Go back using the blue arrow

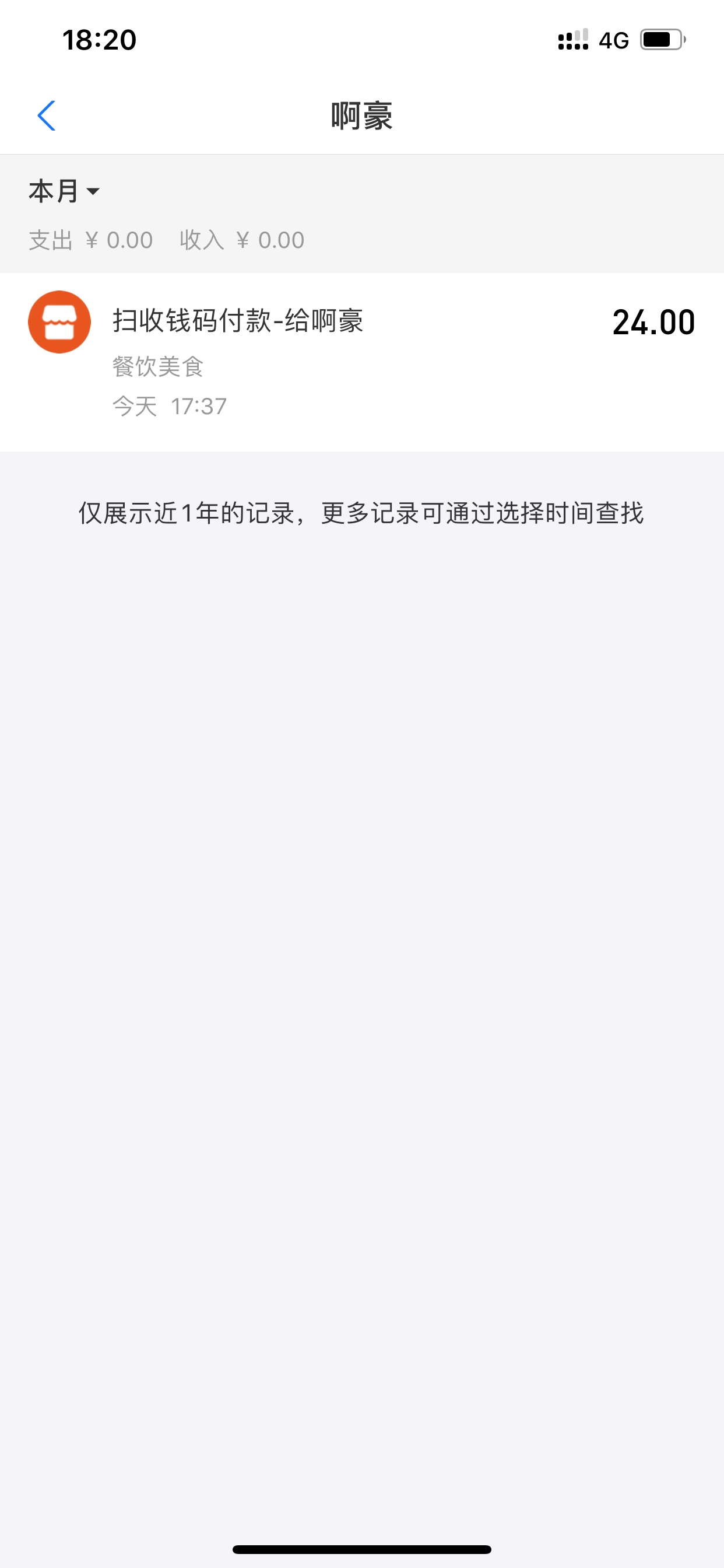point(46,116)
